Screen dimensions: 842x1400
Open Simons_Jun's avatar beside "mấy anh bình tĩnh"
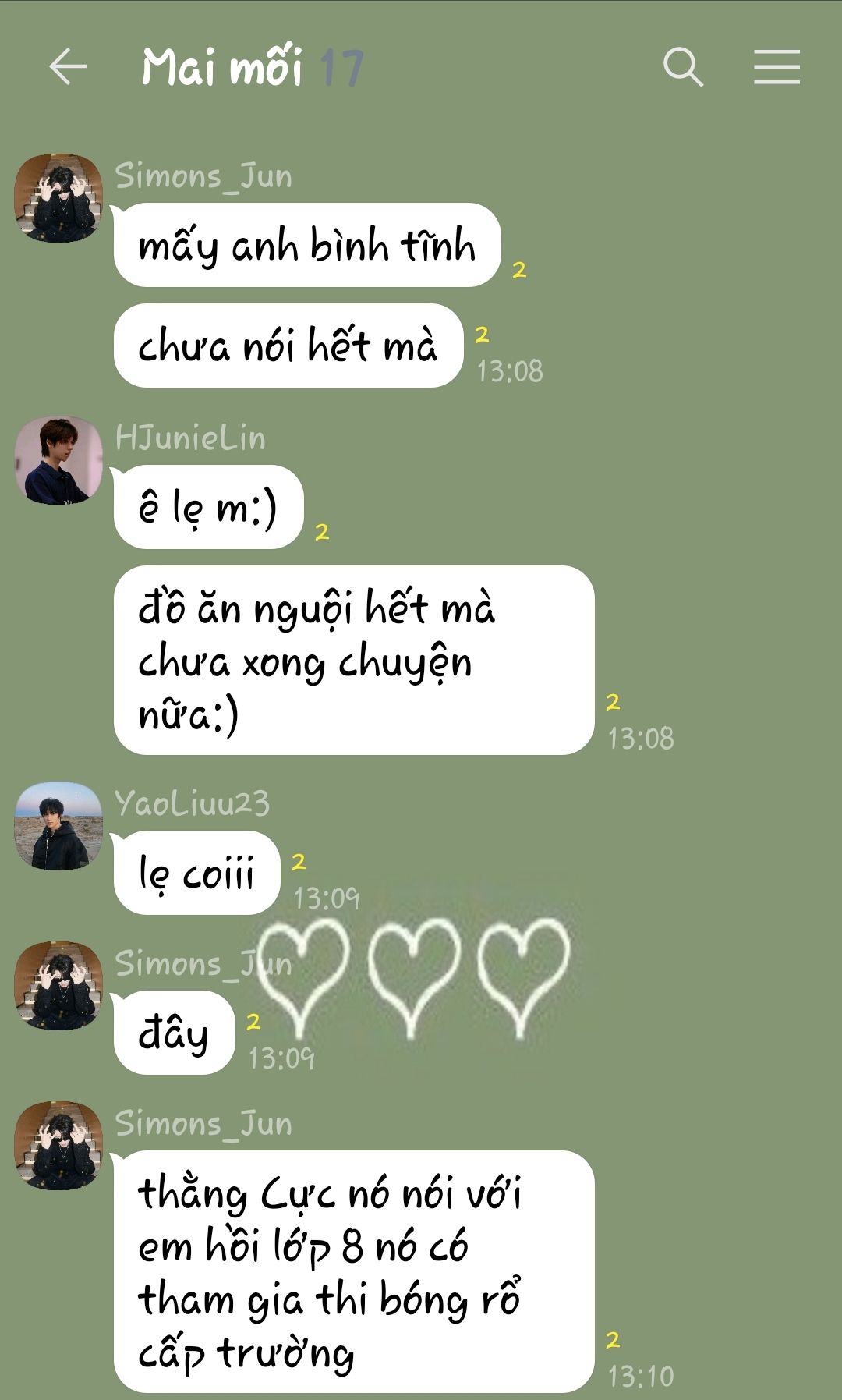(58, 198)
